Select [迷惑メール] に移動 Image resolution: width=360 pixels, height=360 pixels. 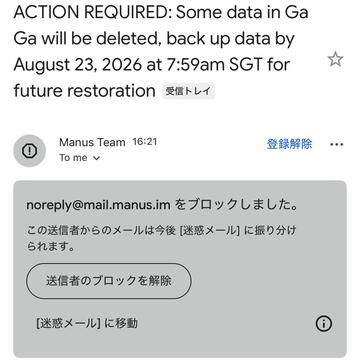(x=87, y=323)
